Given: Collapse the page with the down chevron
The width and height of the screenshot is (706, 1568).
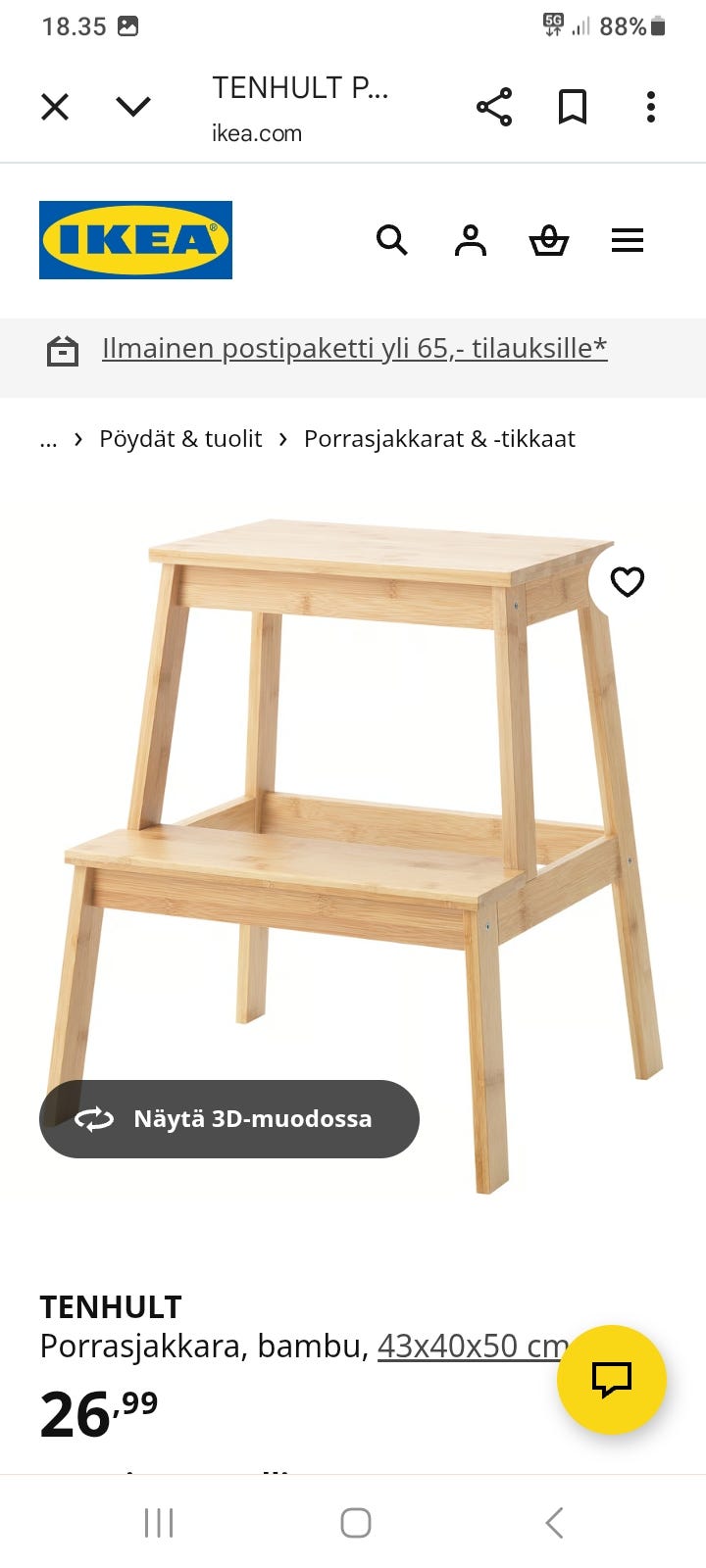Looking at the screenshot, I should pos(132,106).
